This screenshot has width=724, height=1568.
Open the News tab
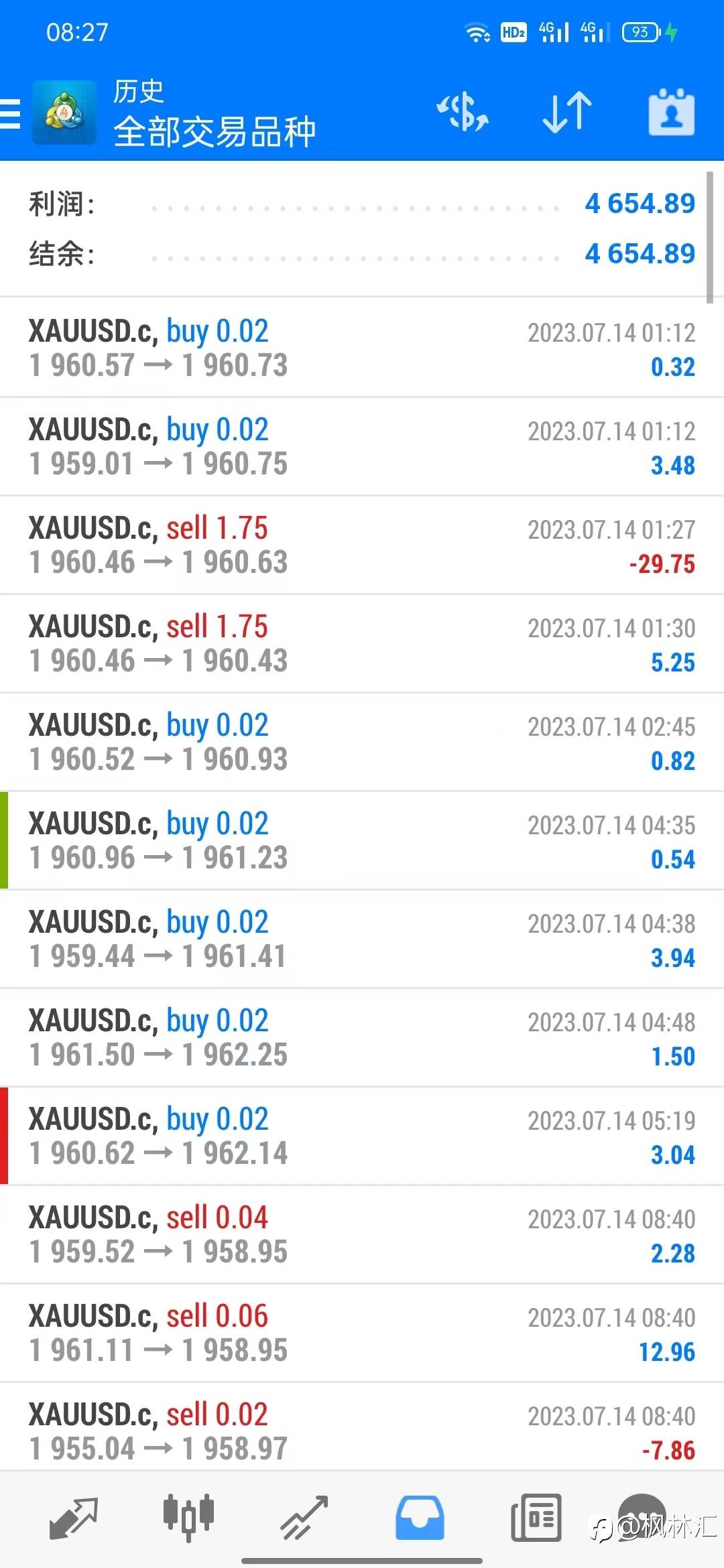click(x=536, y=1517)
